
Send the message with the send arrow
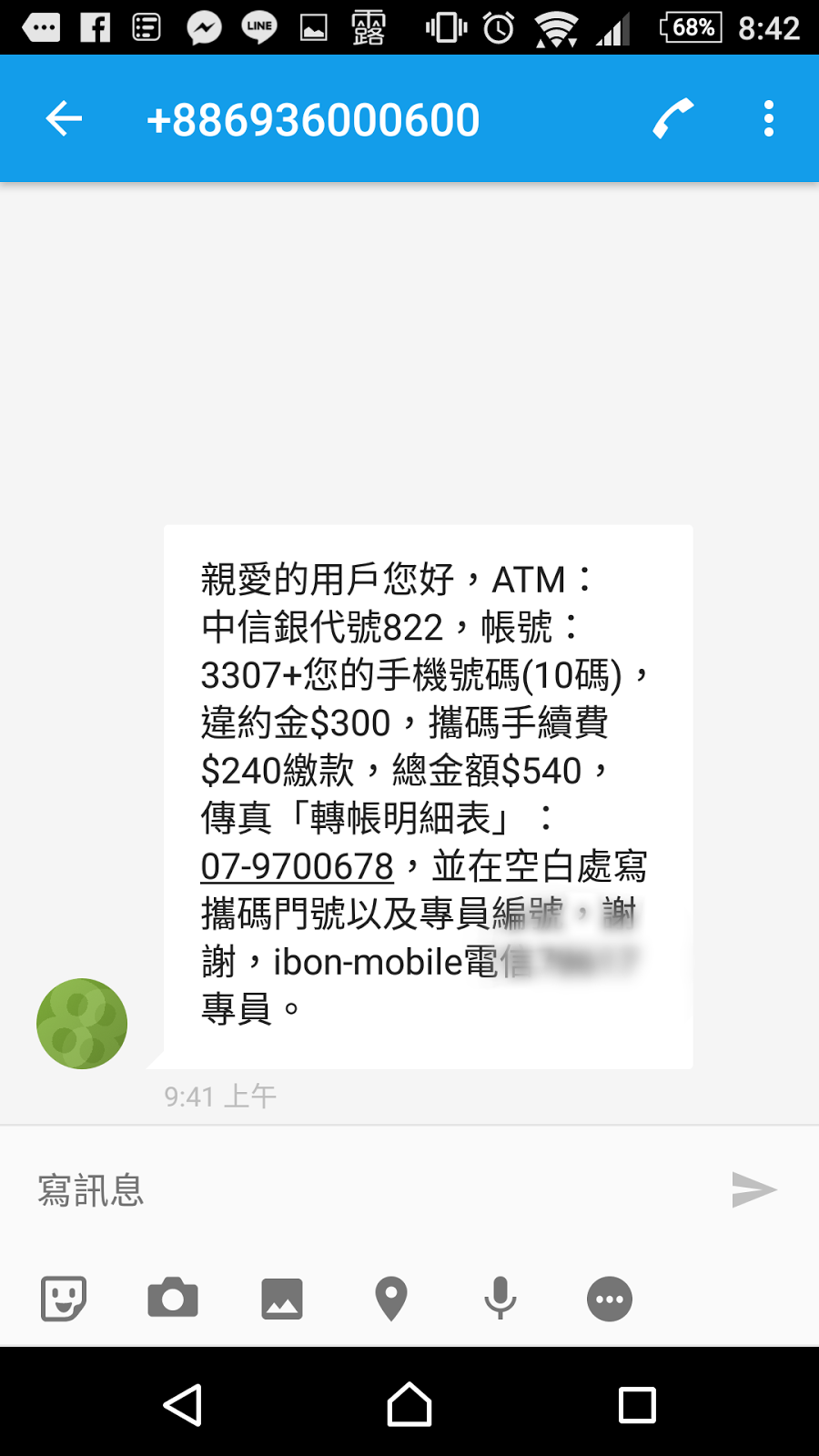(753, 1189)
